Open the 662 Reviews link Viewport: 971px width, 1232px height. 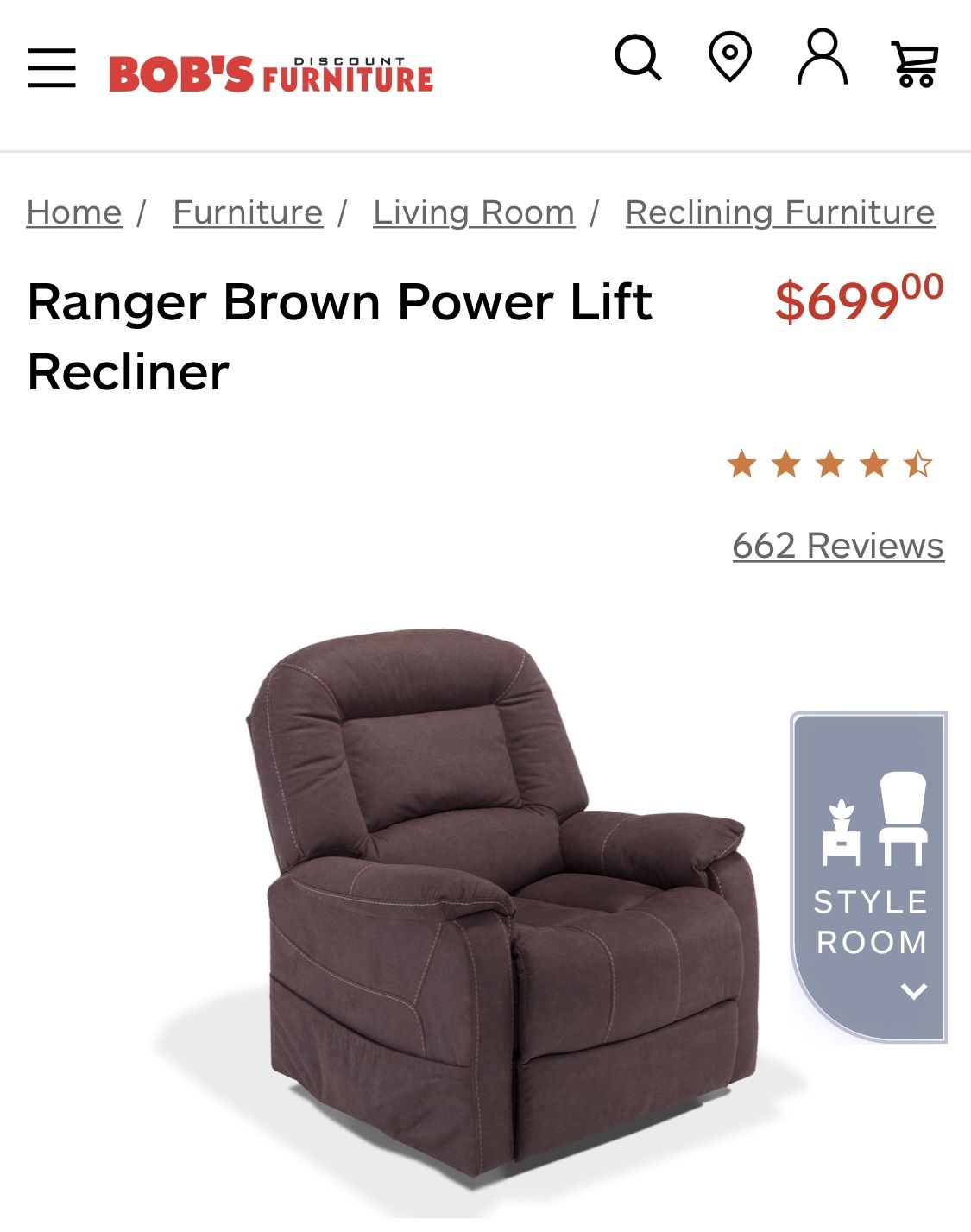click(x=836, y=545)
